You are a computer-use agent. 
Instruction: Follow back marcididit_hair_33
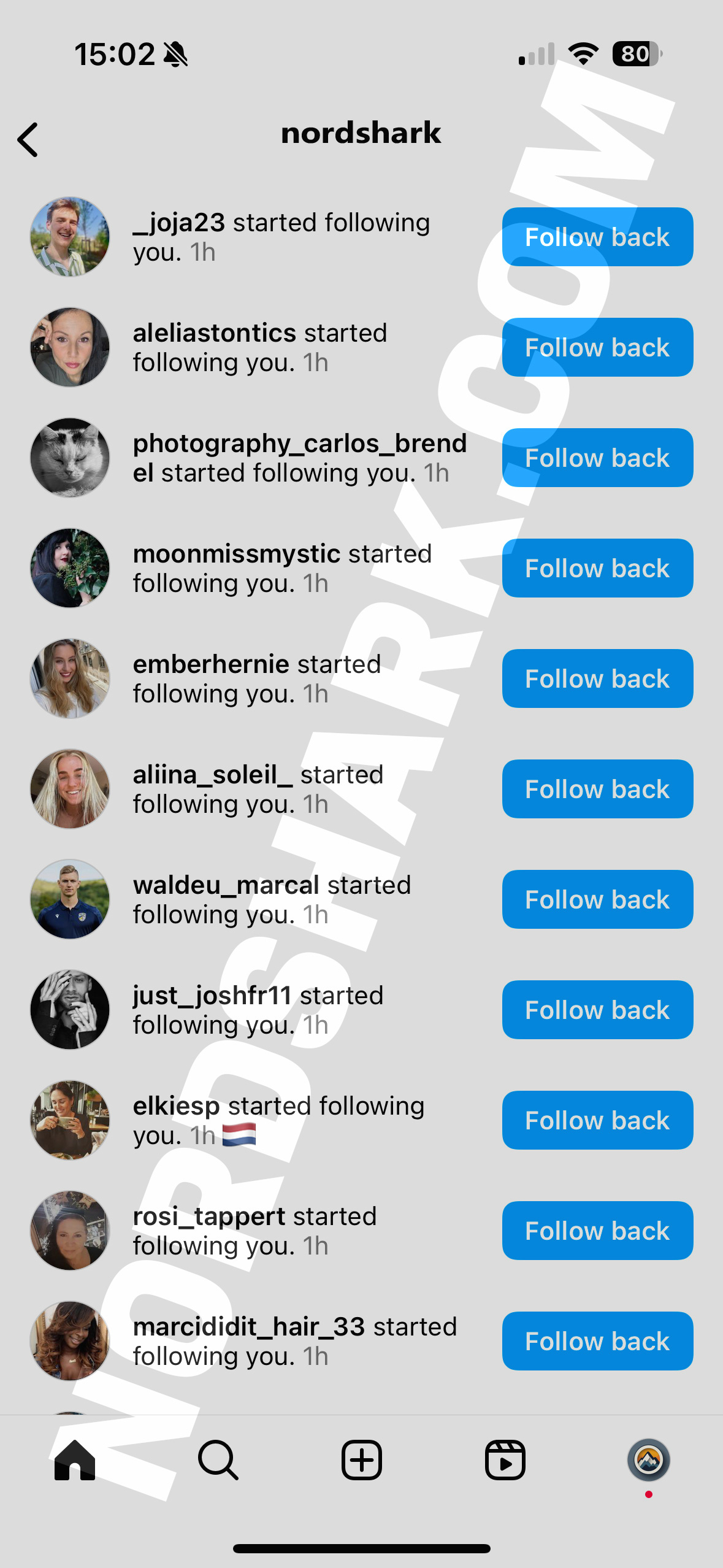(597, 1341)
